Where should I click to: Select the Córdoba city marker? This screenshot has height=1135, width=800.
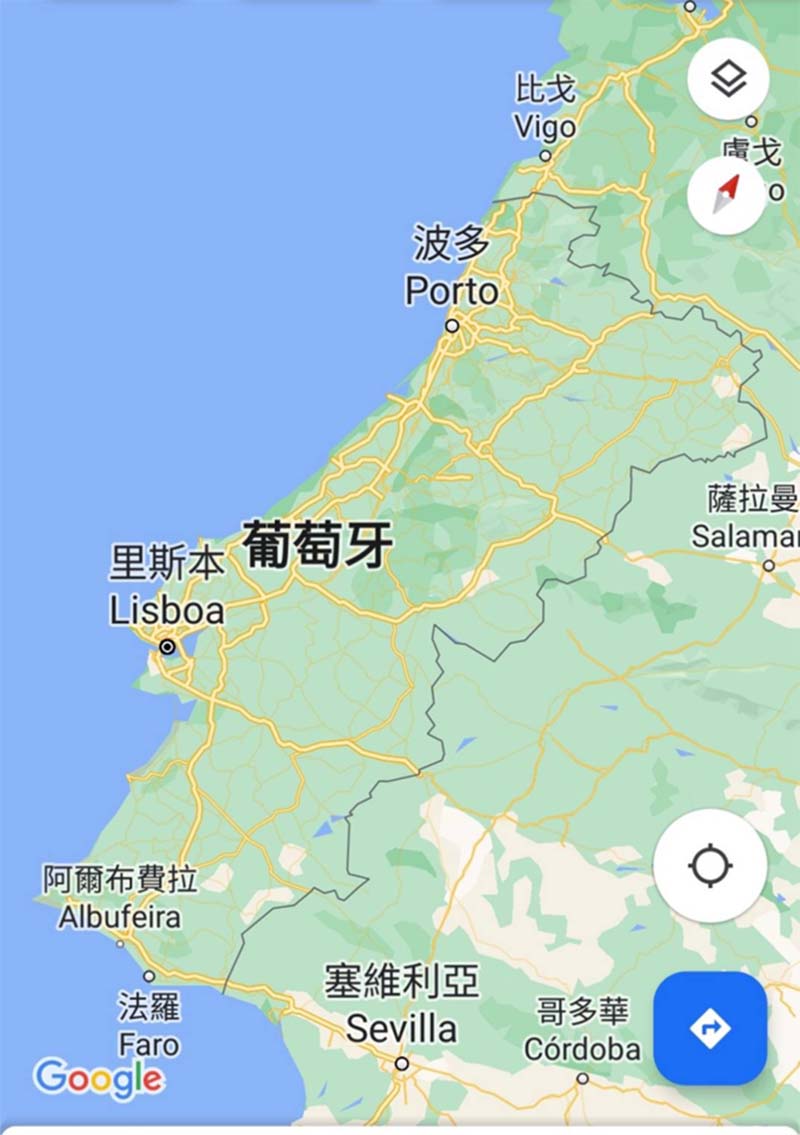pyautogui.click(x=582, y=1079)
